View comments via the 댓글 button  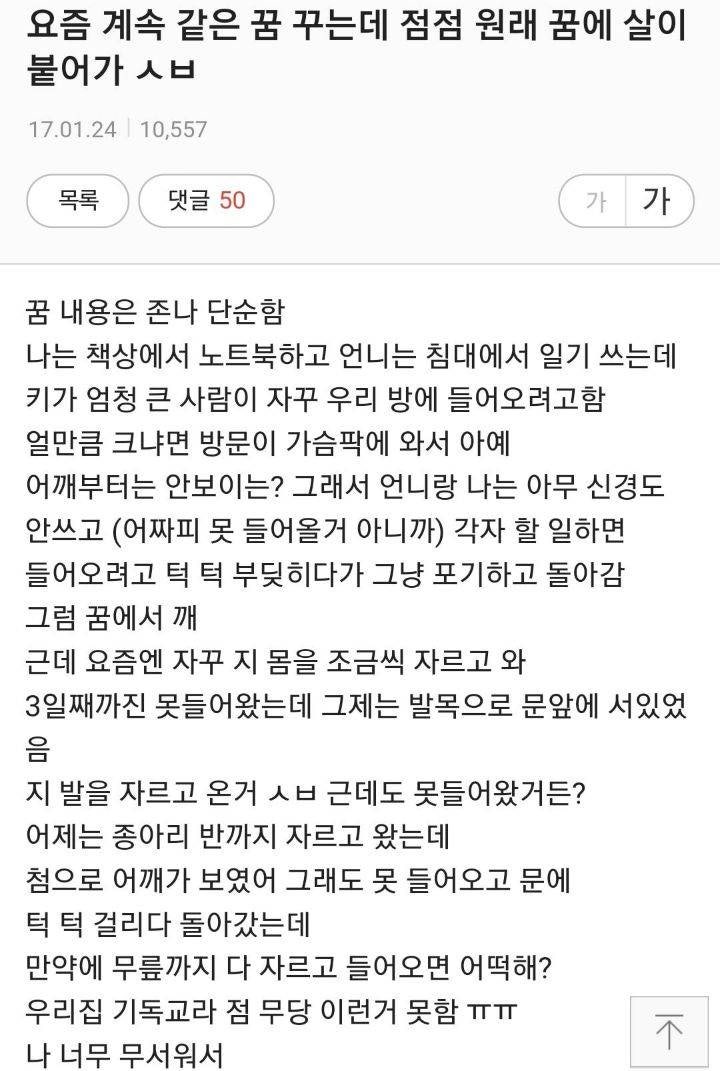206,201
